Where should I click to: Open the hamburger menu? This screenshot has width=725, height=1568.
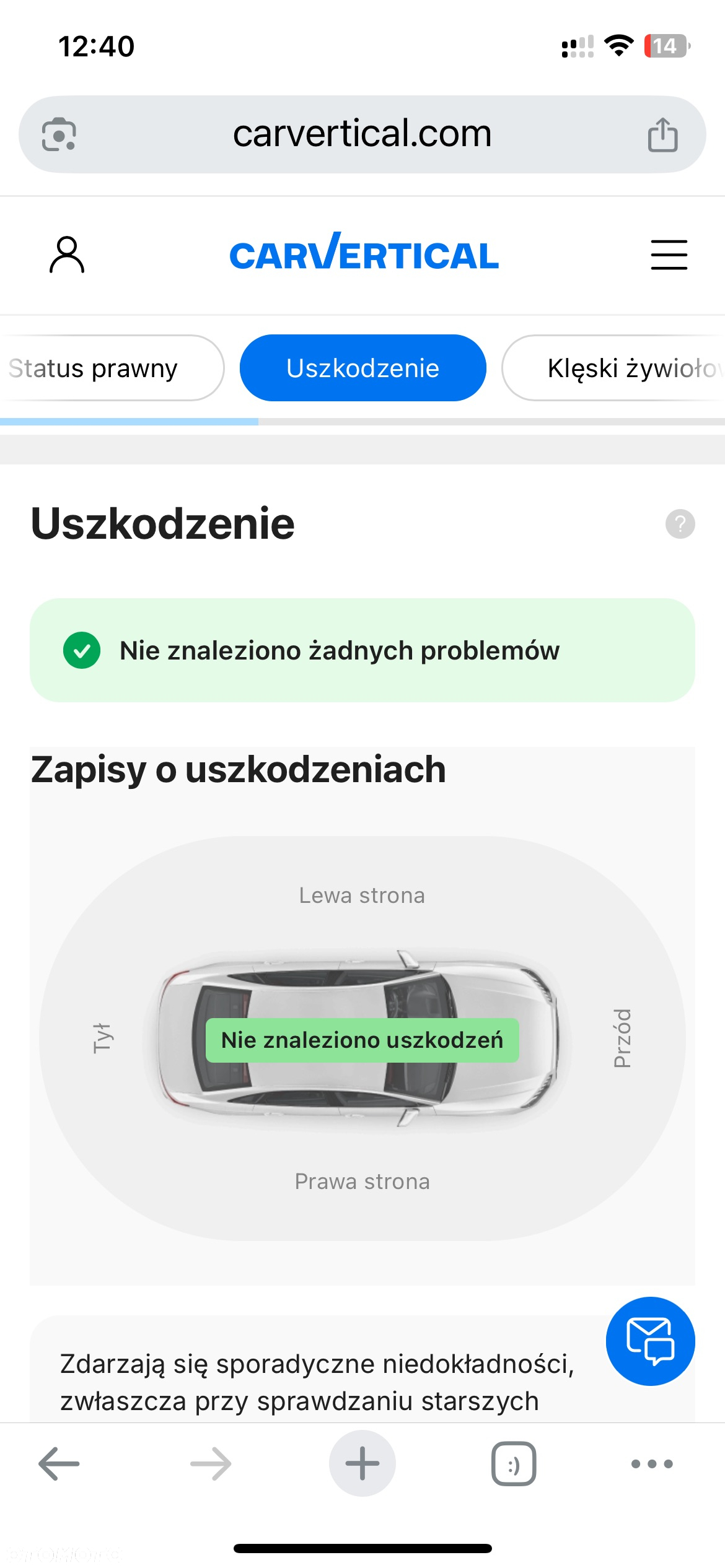669,255
